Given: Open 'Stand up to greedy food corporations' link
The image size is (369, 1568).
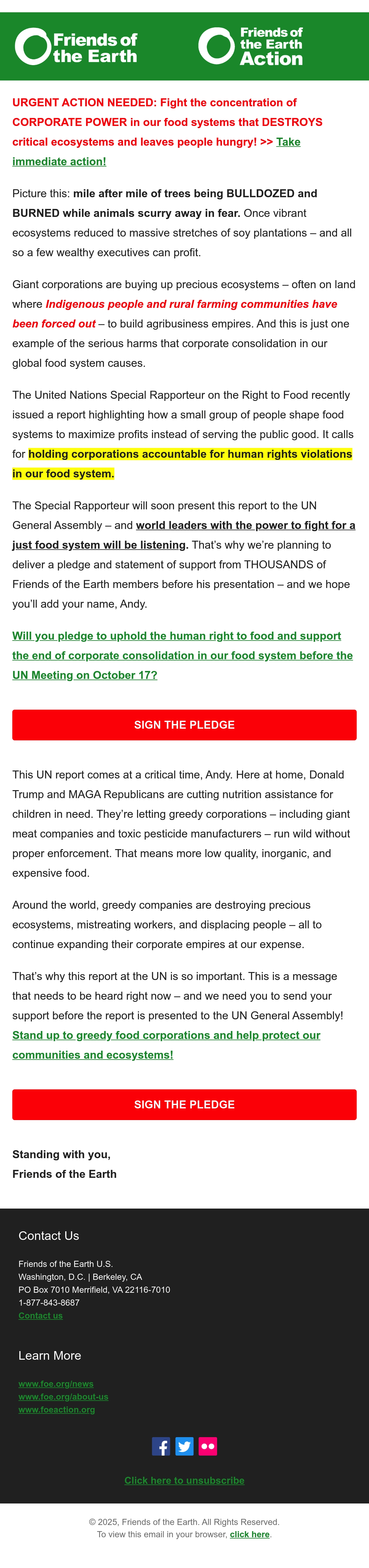Looking at the screenshot, I should point(166,1045).
